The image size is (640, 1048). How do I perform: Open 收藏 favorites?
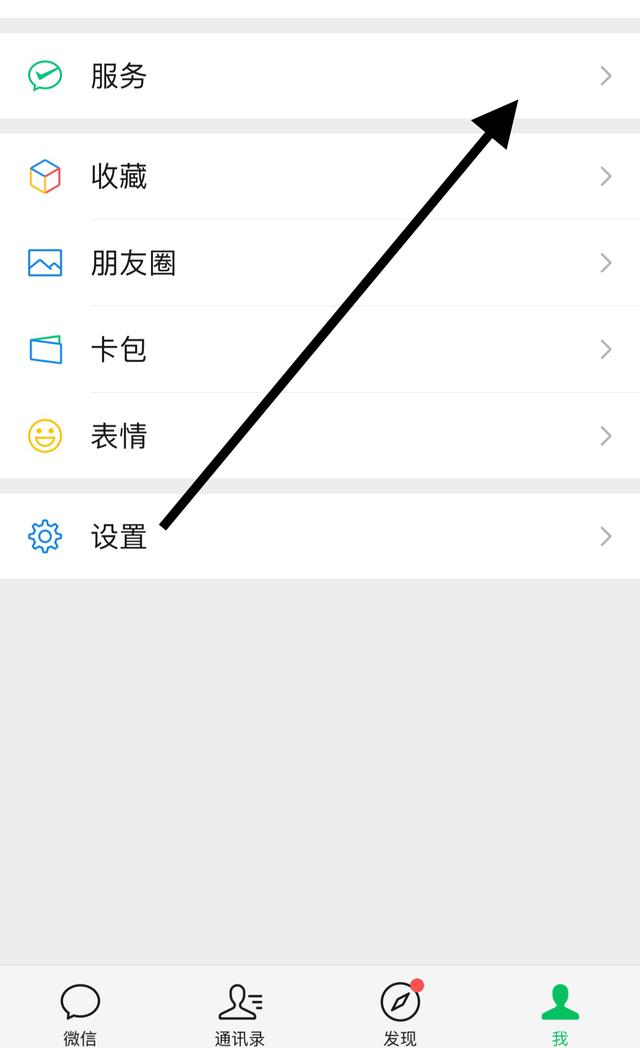pos(320,176)
